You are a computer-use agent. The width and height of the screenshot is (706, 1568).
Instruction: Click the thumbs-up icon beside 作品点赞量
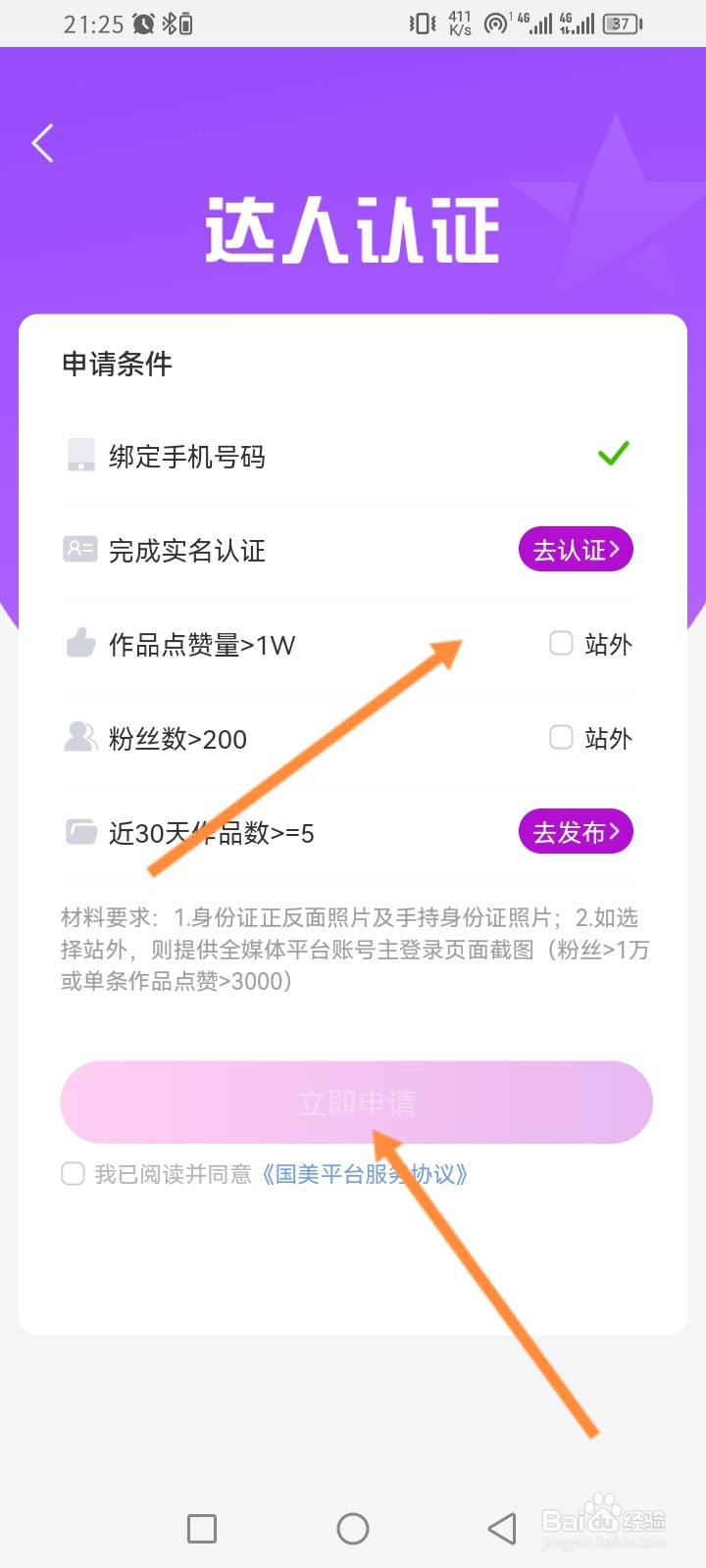coord(80,644)
